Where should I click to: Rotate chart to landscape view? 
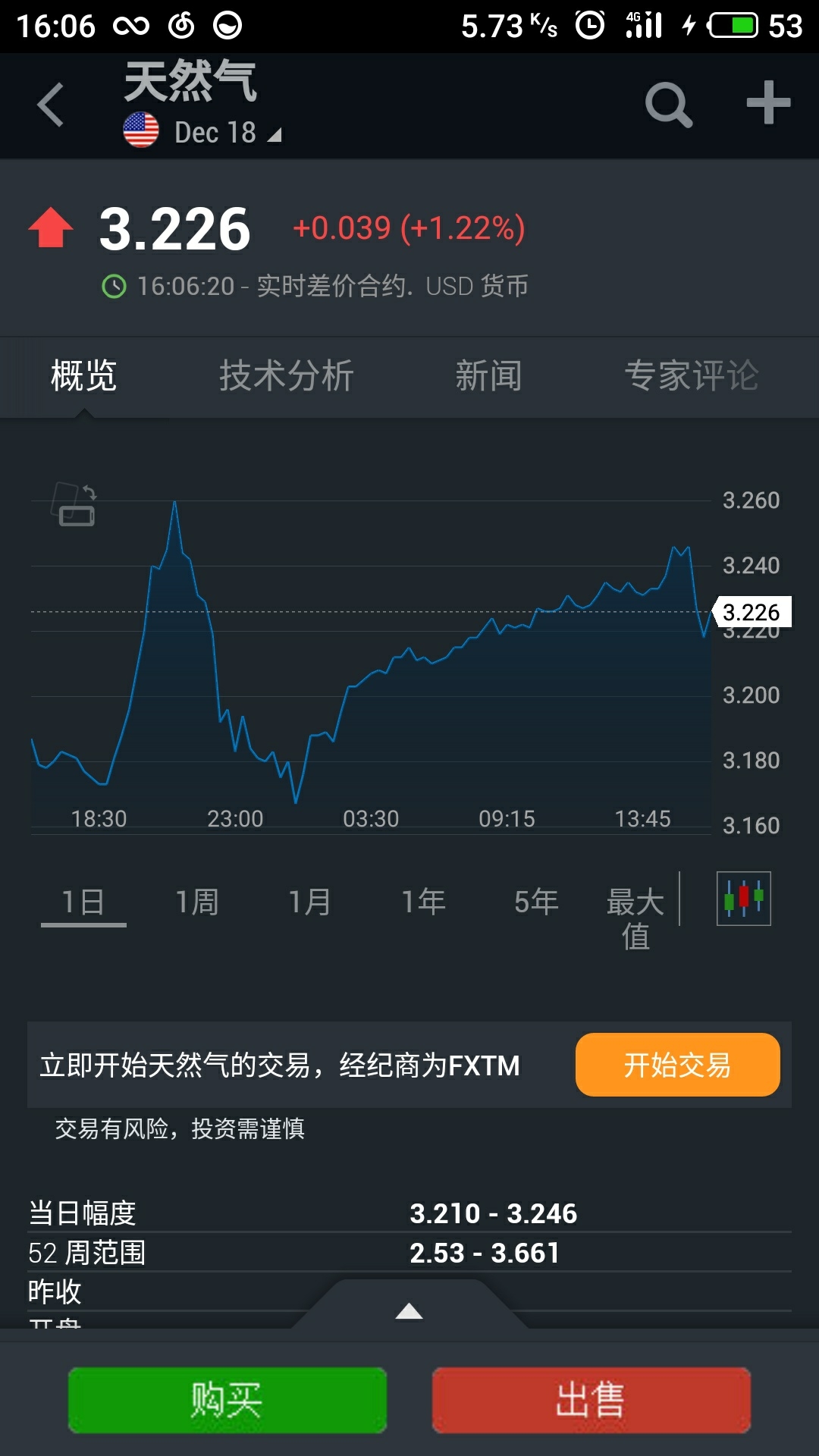(x=74, y=504)
